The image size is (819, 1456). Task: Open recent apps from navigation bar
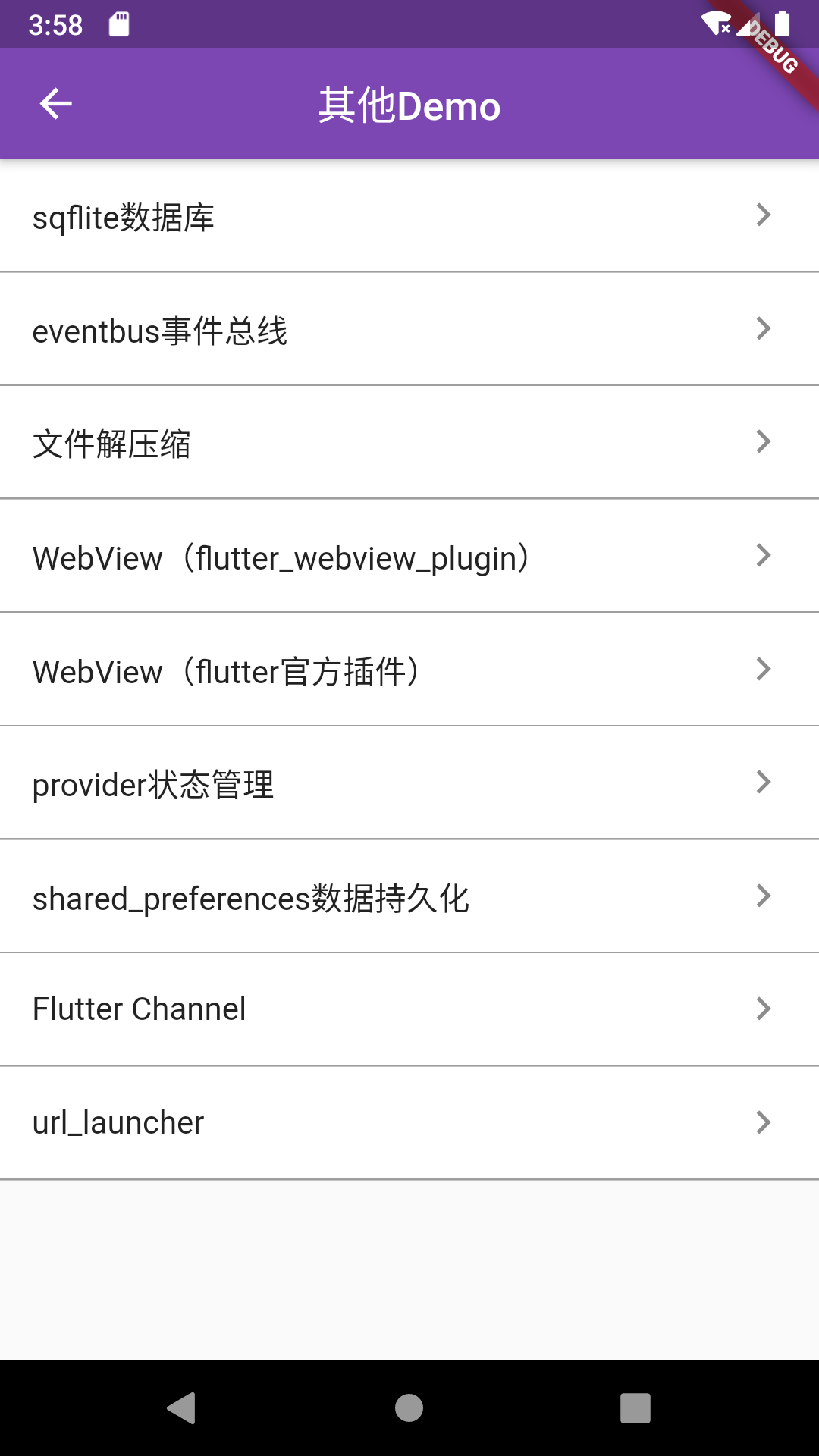[635, 1408]
